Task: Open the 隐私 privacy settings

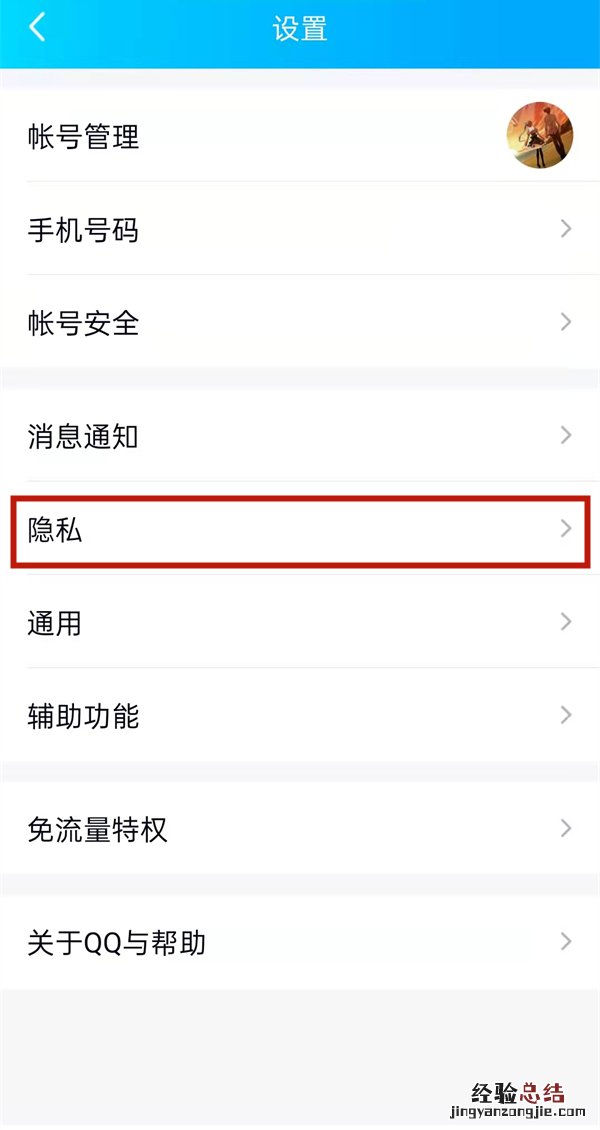Action: click(300, 529)
